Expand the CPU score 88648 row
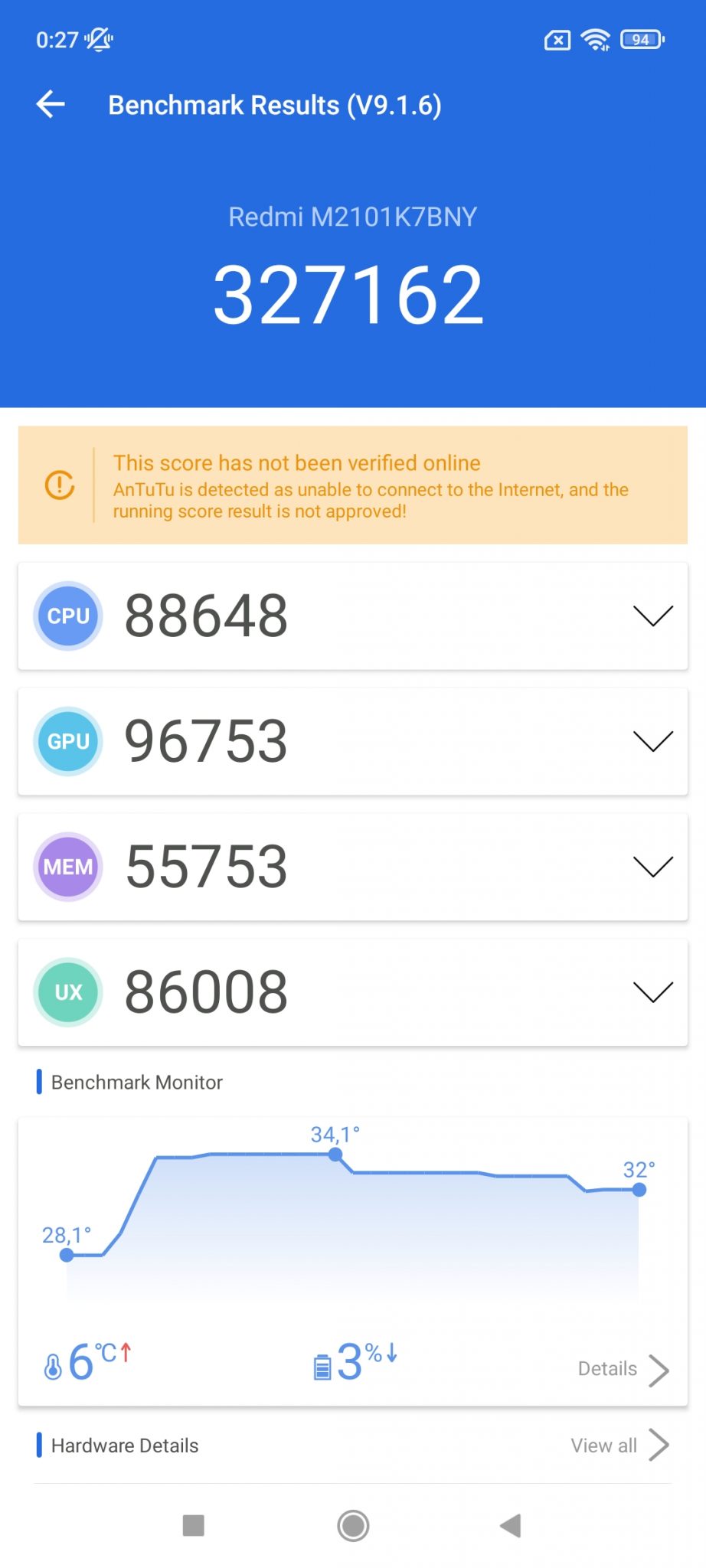Viewport: 706px width, 1568px height. click(353, 616)
